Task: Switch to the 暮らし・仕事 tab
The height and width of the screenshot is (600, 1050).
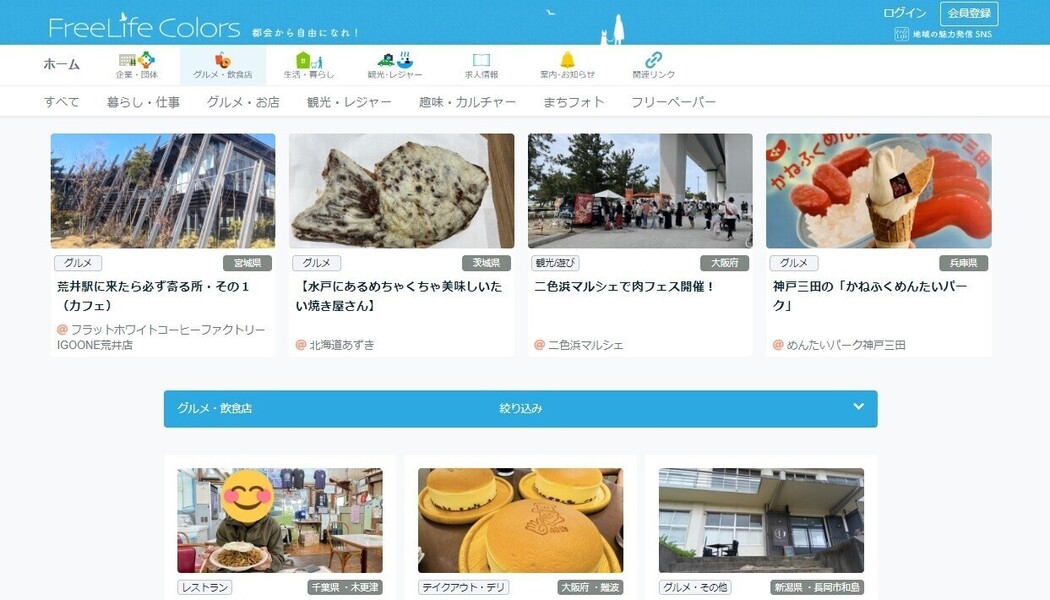Action: click(143, 102)
